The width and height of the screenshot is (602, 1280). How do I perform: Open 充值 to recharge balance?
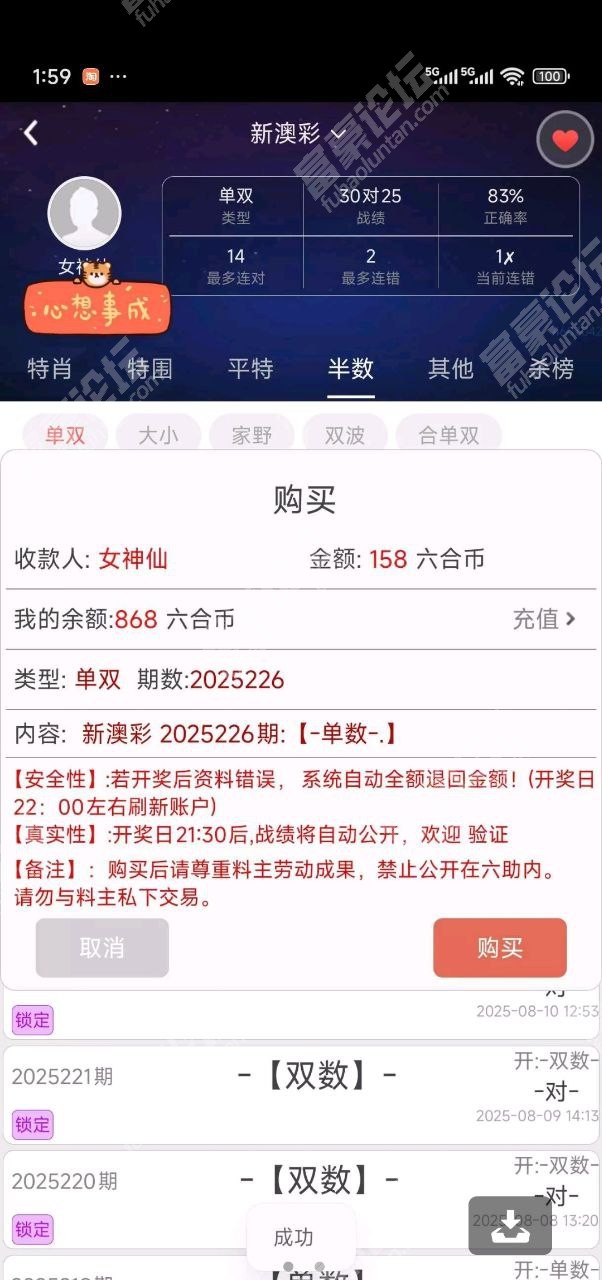point(544,619)
